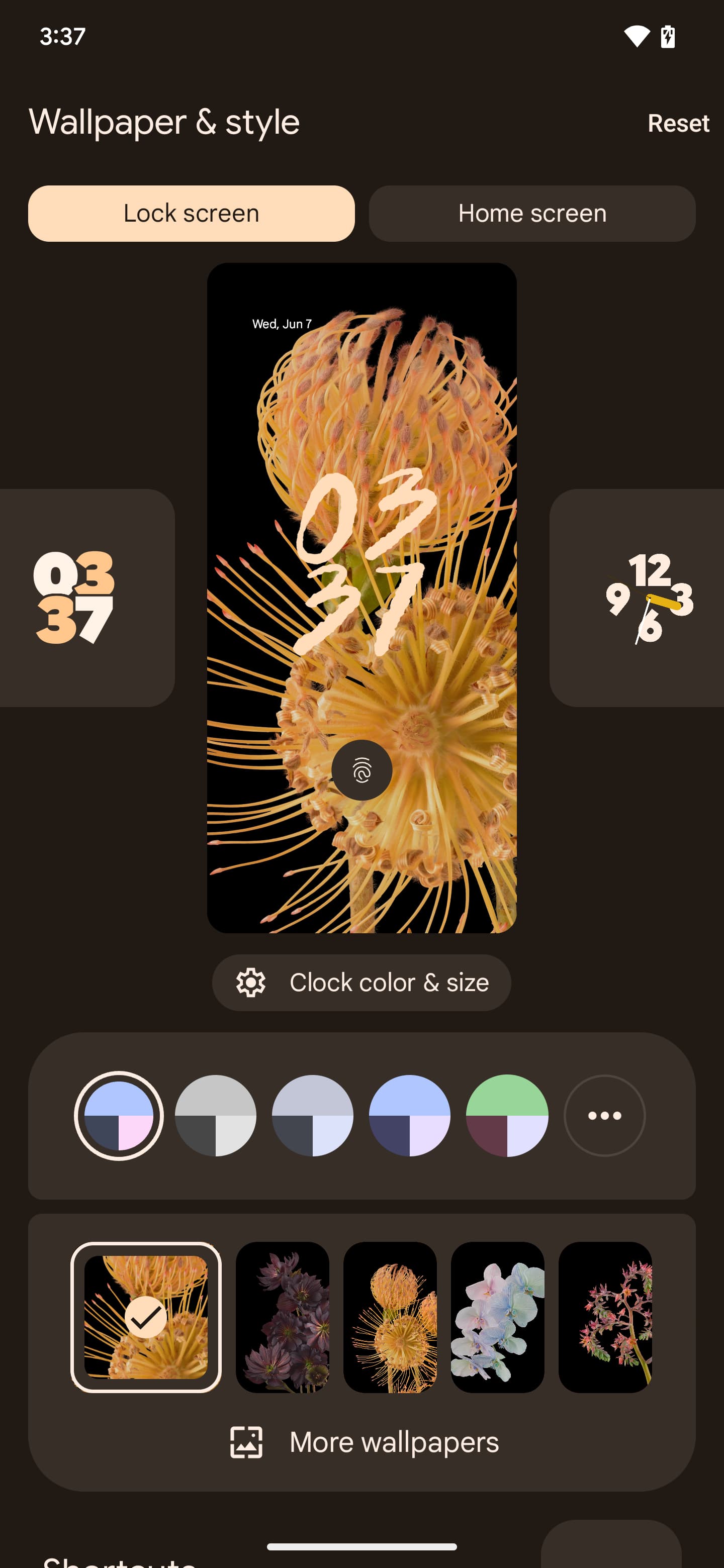Open more color palette options
Image resolution: width=724 pixels, height=1568 pixels.
(604, 1115)
